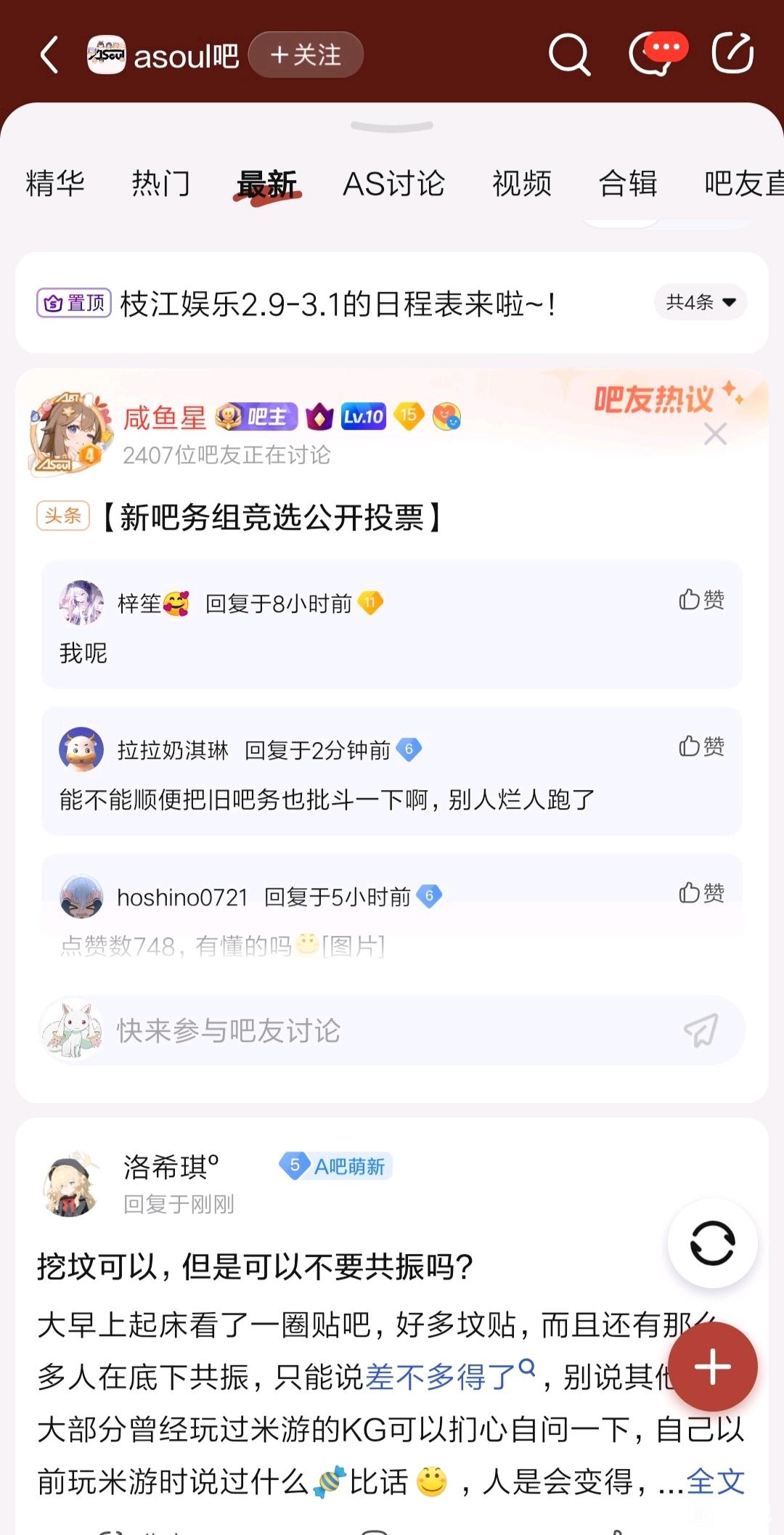Expand 全文 of 洛希琪's post
The image size is (784, 1535).
[716, 1481]
